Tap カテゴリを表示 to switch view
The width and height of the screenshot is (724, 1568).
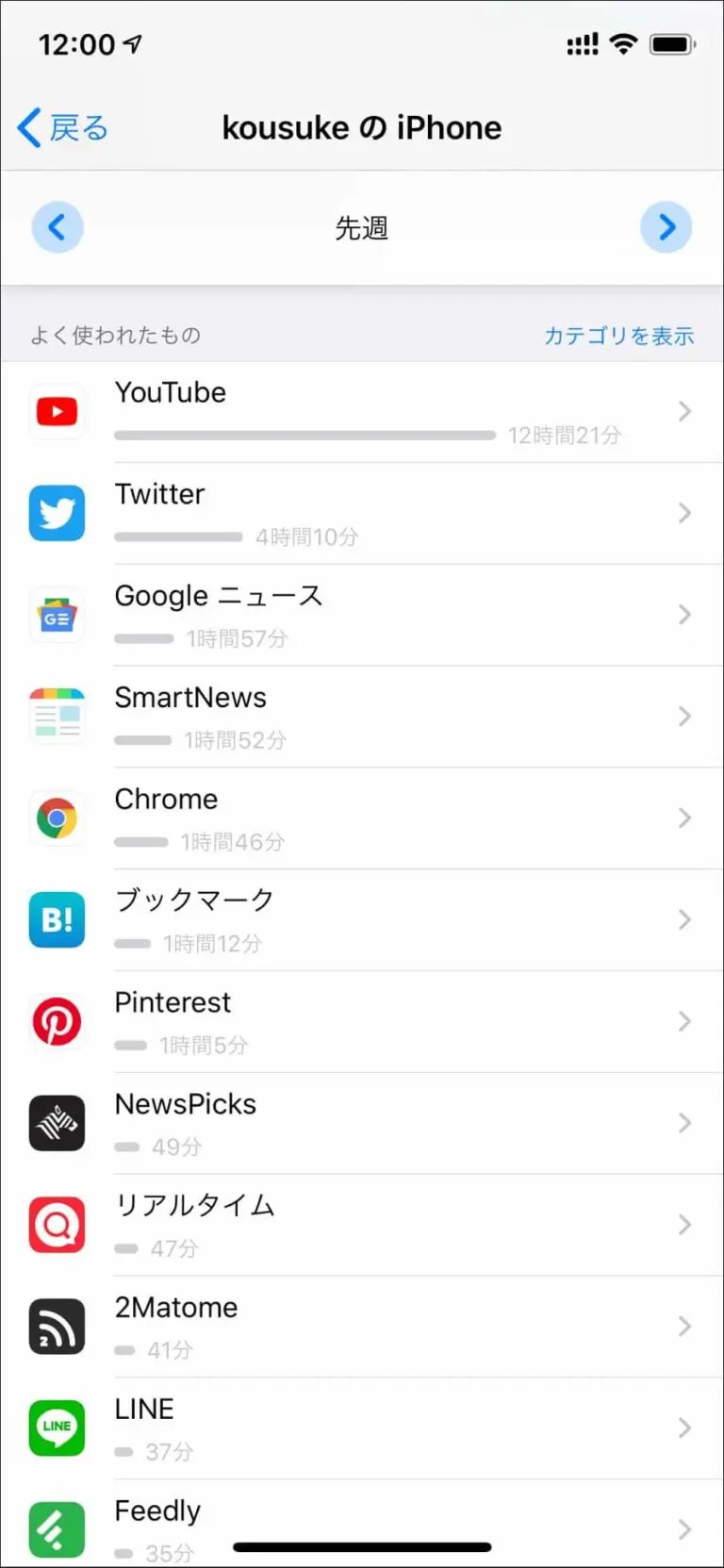[x=618, y=336]
